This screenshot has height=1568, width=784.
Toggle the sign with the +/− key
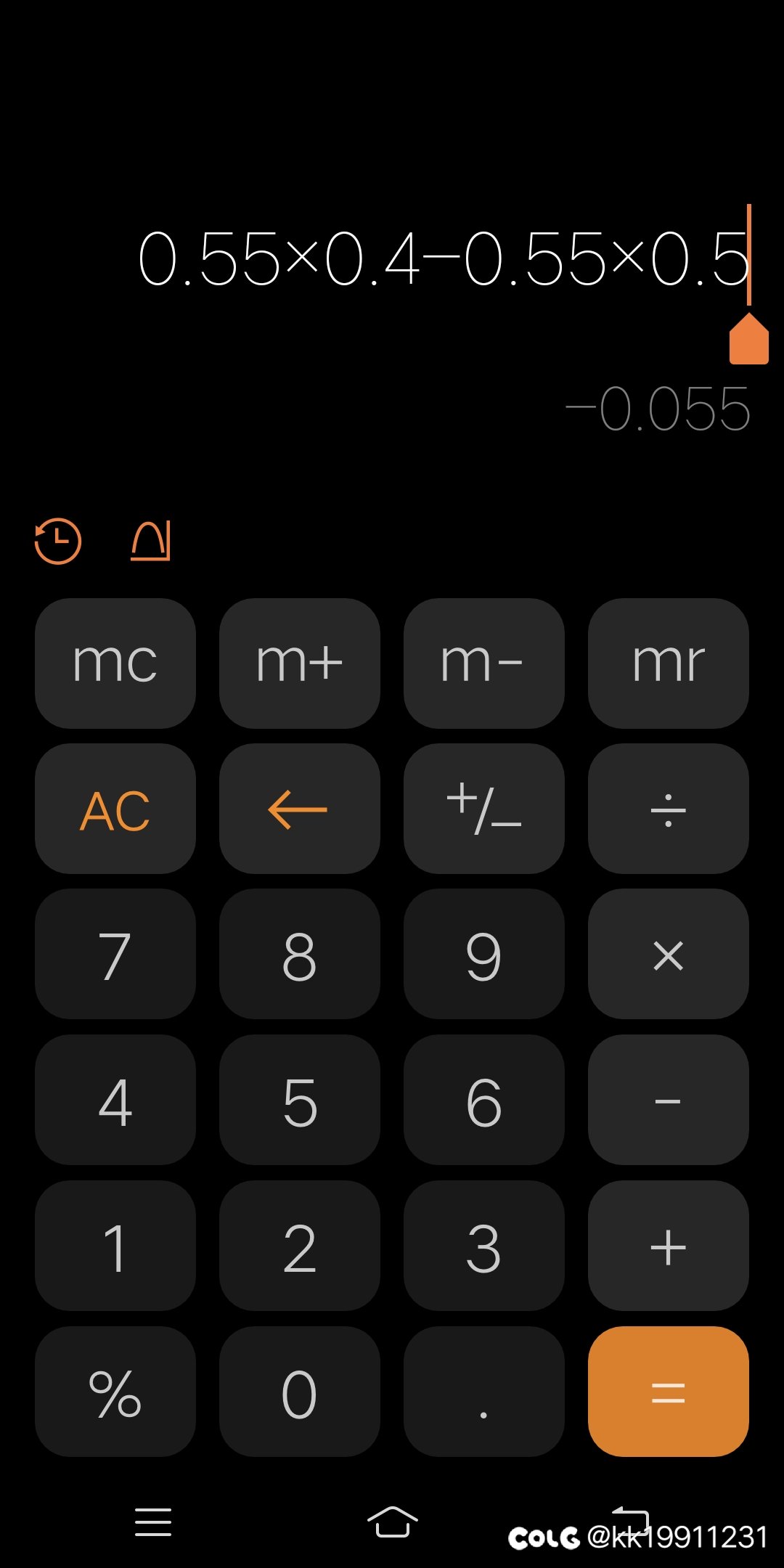(x=484, y=809)
